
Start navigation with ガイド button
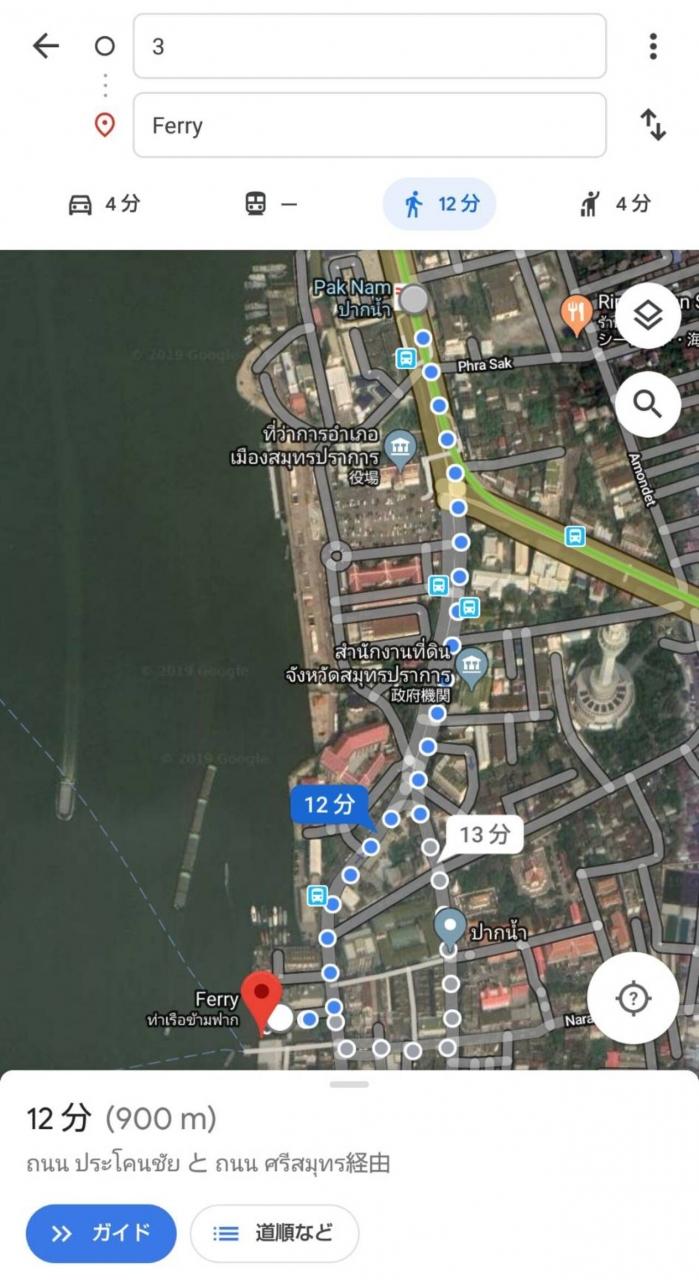pos(101,1233)
